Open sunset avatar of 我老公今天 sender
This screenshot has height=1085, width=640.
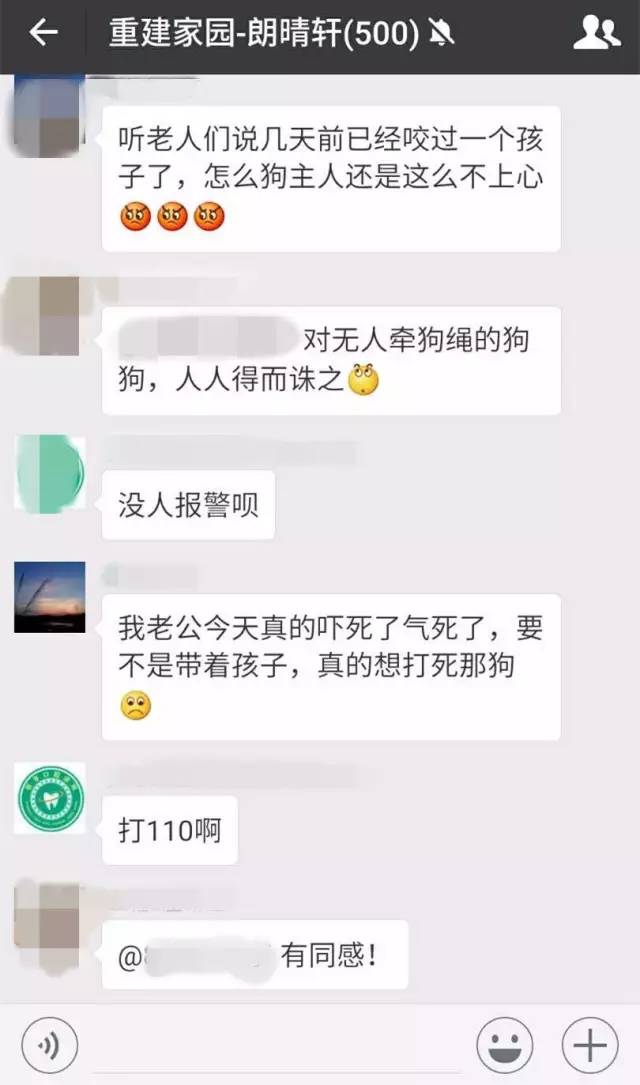(49, 597)
